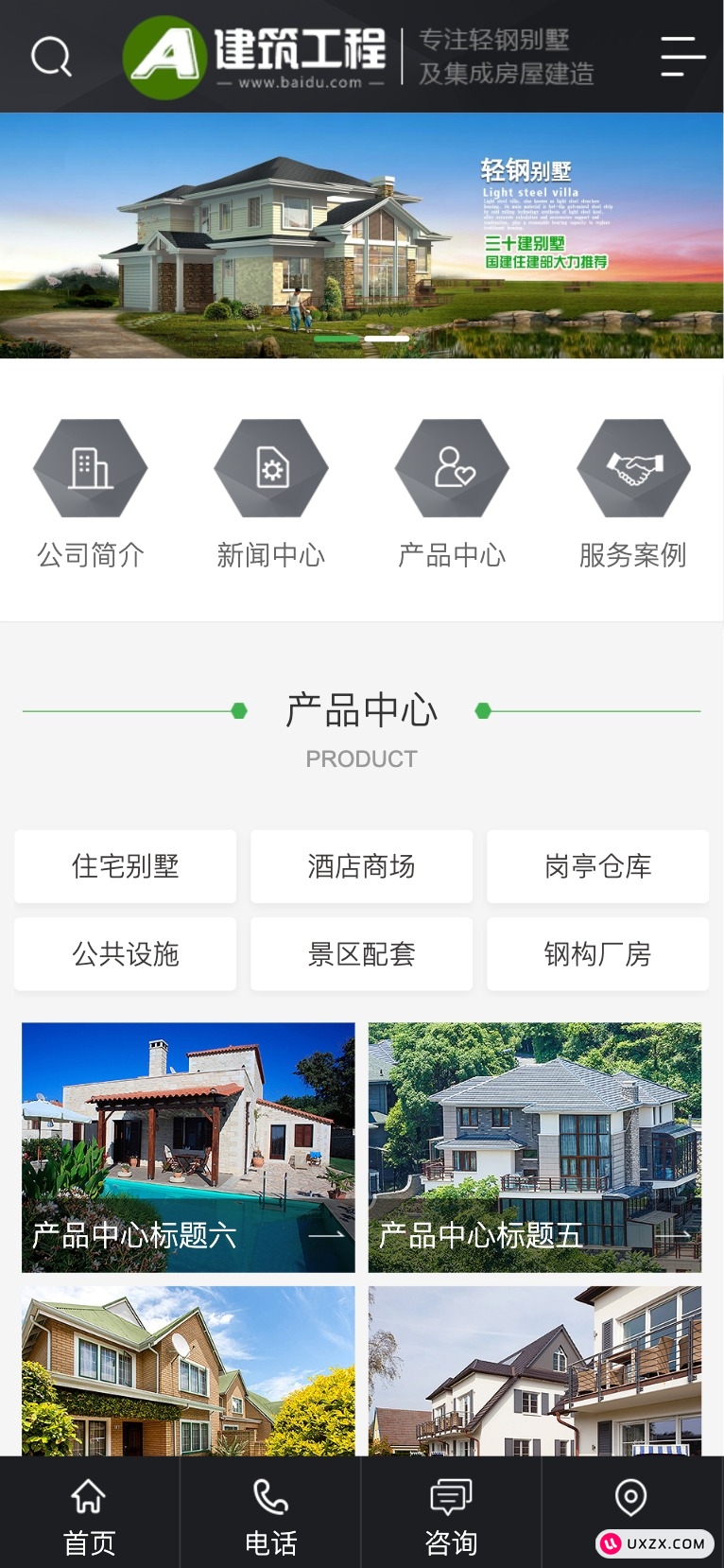The width and height of the screenshot is (724, 1568).
Task: Filter by 景区配套
Action: coord(361,954)
